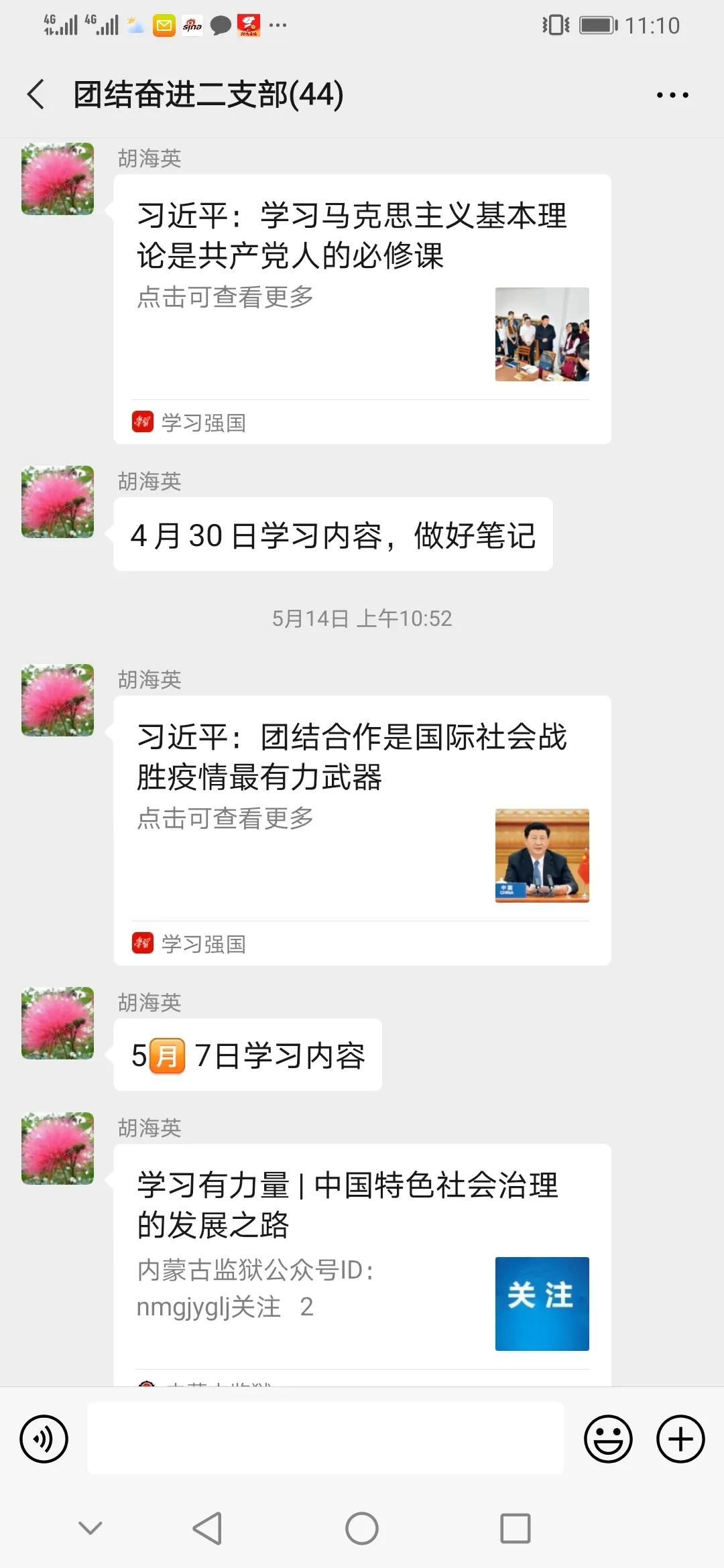Open chat settings via the ... menu

coord(672,94)
